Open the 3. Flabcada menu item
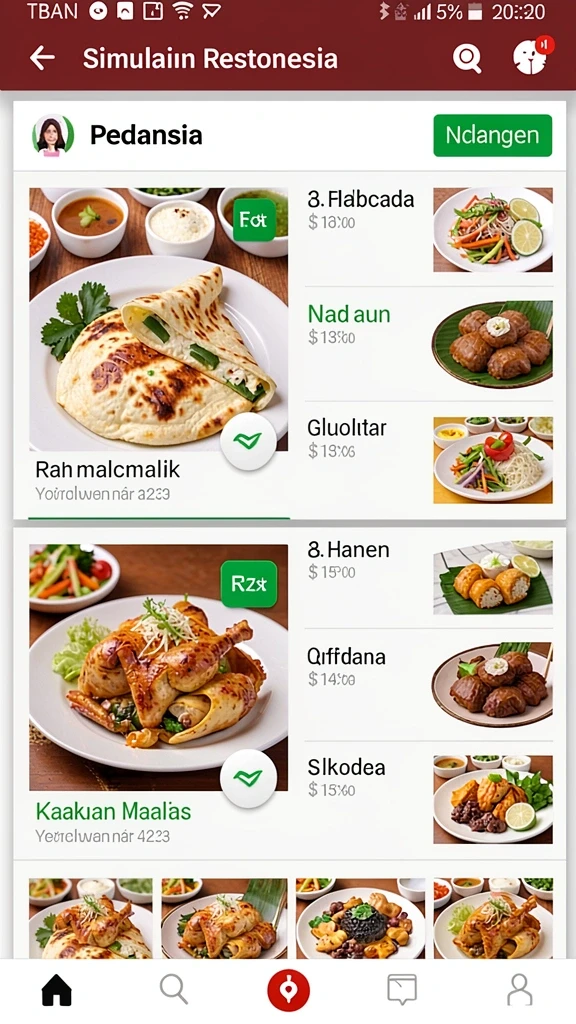The width and height of the screenshot is (576, 1024). pyautogui.click(x=429, y=229)
